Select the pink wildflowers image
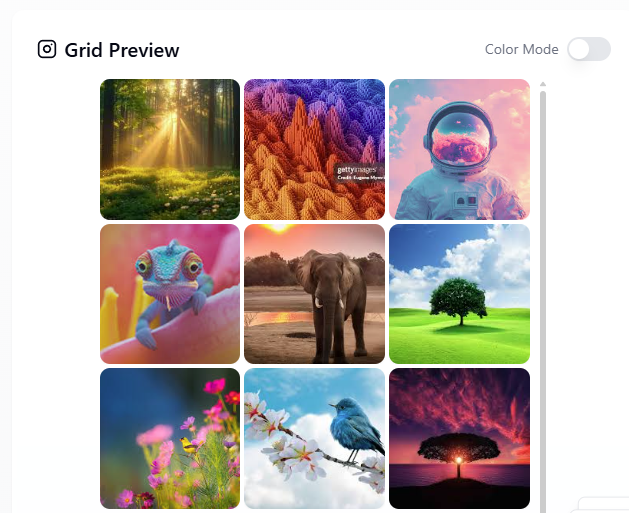This screenshot has width=629, height=513. pos(170,438)
